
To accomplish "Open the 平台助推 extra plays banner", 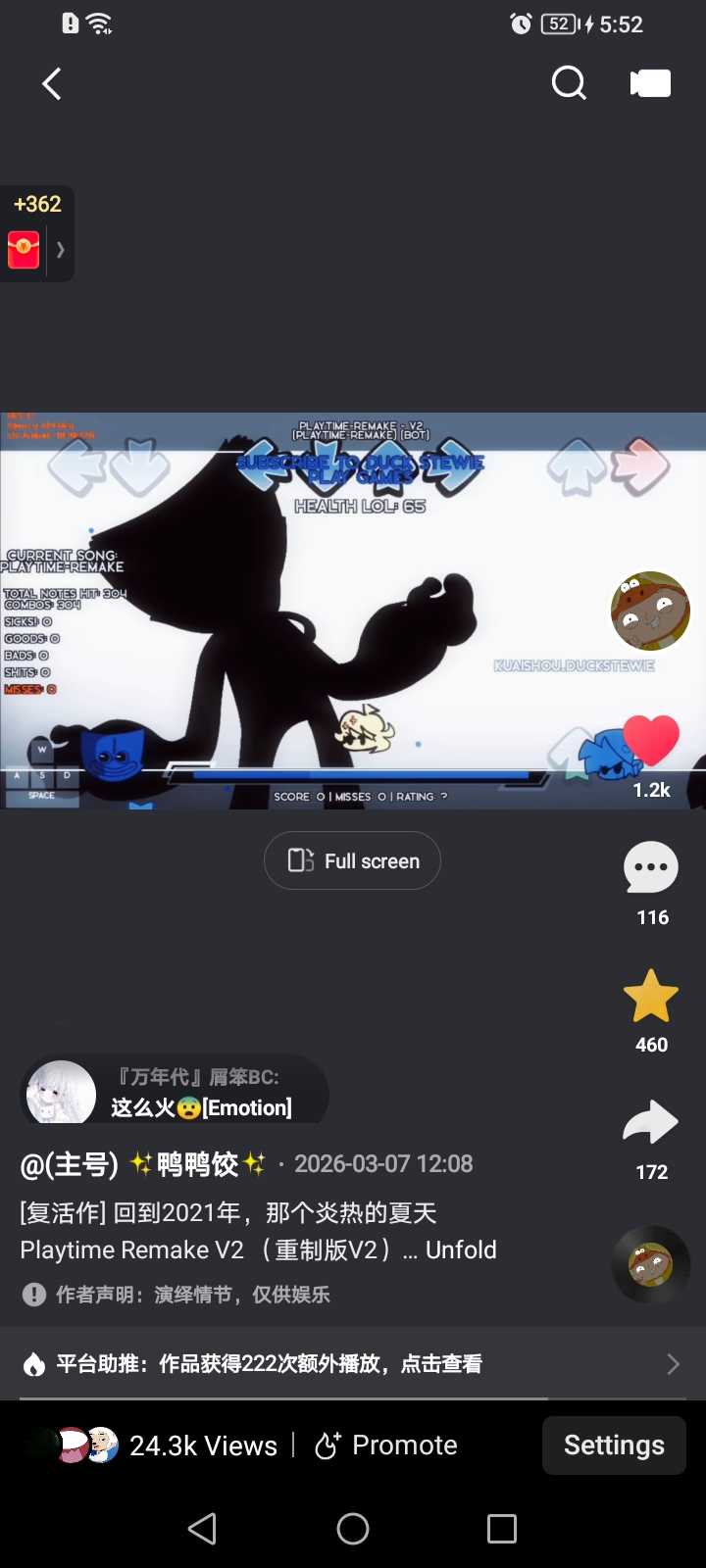I will coord(353,1363).
